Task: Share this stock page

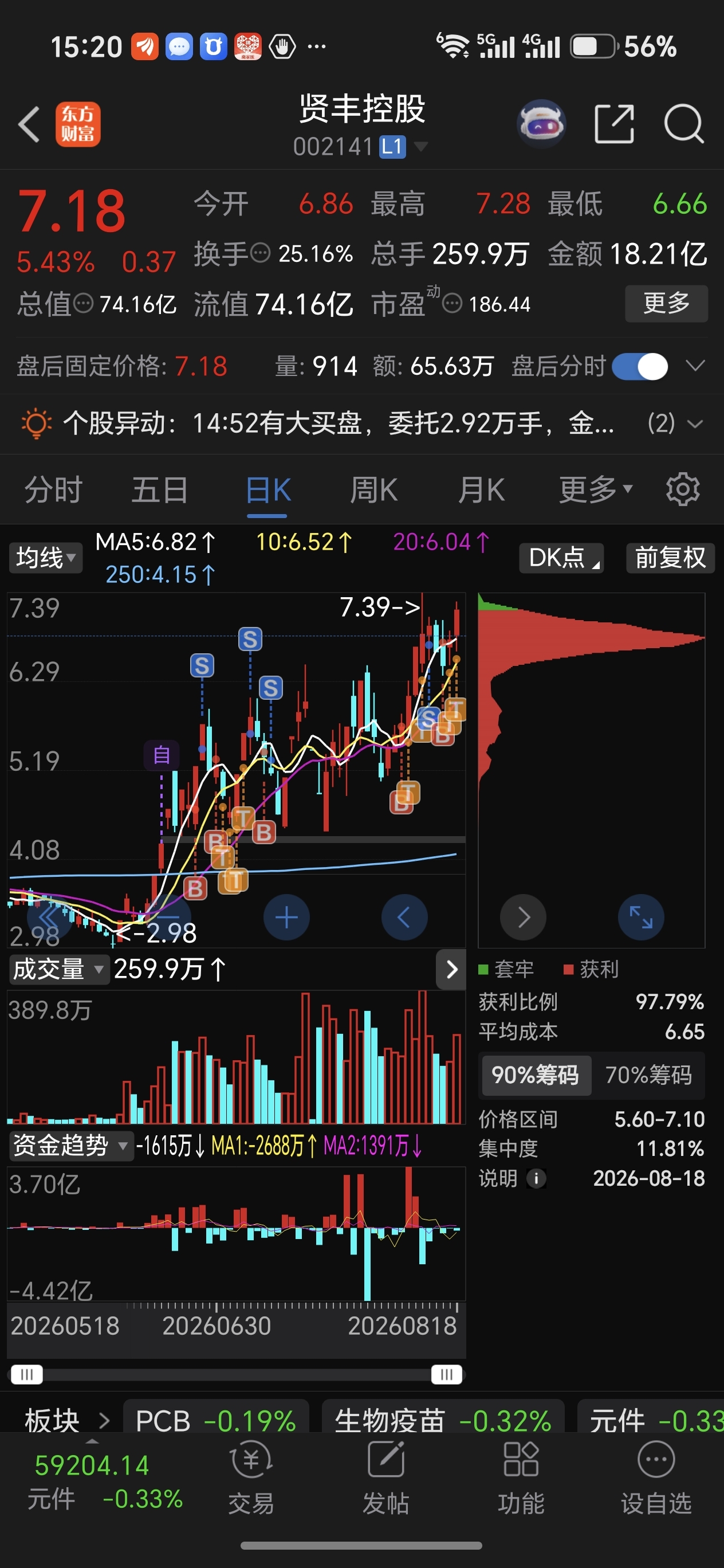Action: point(614,124)
